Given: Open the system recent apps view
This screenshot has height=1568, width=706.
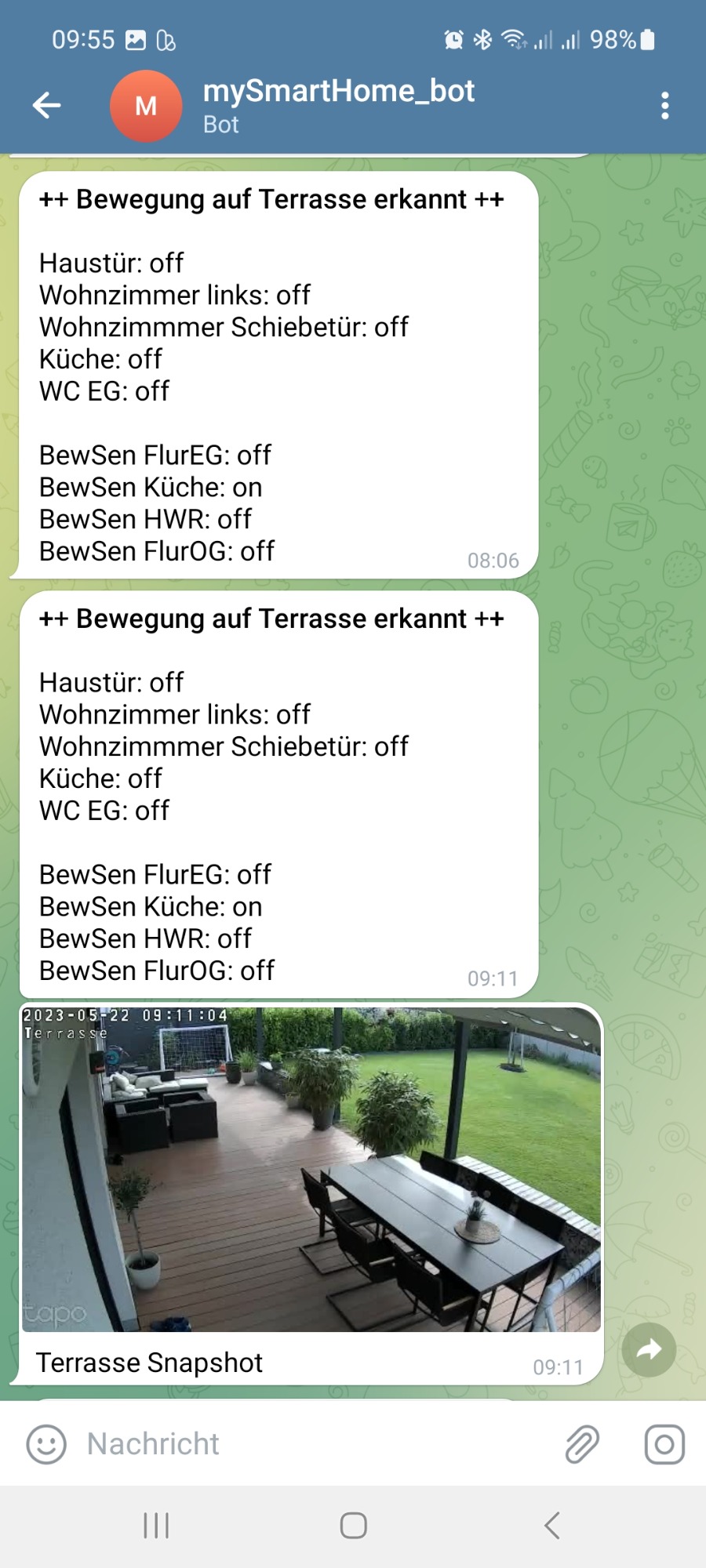Looking at the screenshot, I should click(156, 1526).
